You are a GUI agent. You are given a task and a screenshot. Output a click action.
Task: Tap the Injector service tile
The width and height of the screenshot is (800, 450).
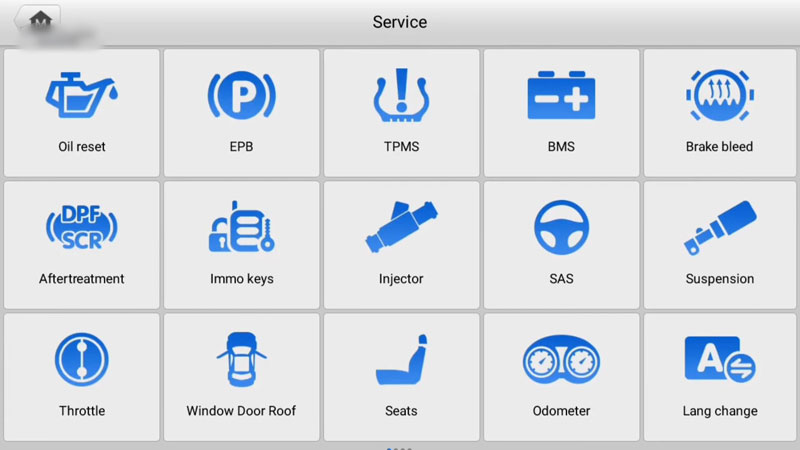click(x=401, y=244)
